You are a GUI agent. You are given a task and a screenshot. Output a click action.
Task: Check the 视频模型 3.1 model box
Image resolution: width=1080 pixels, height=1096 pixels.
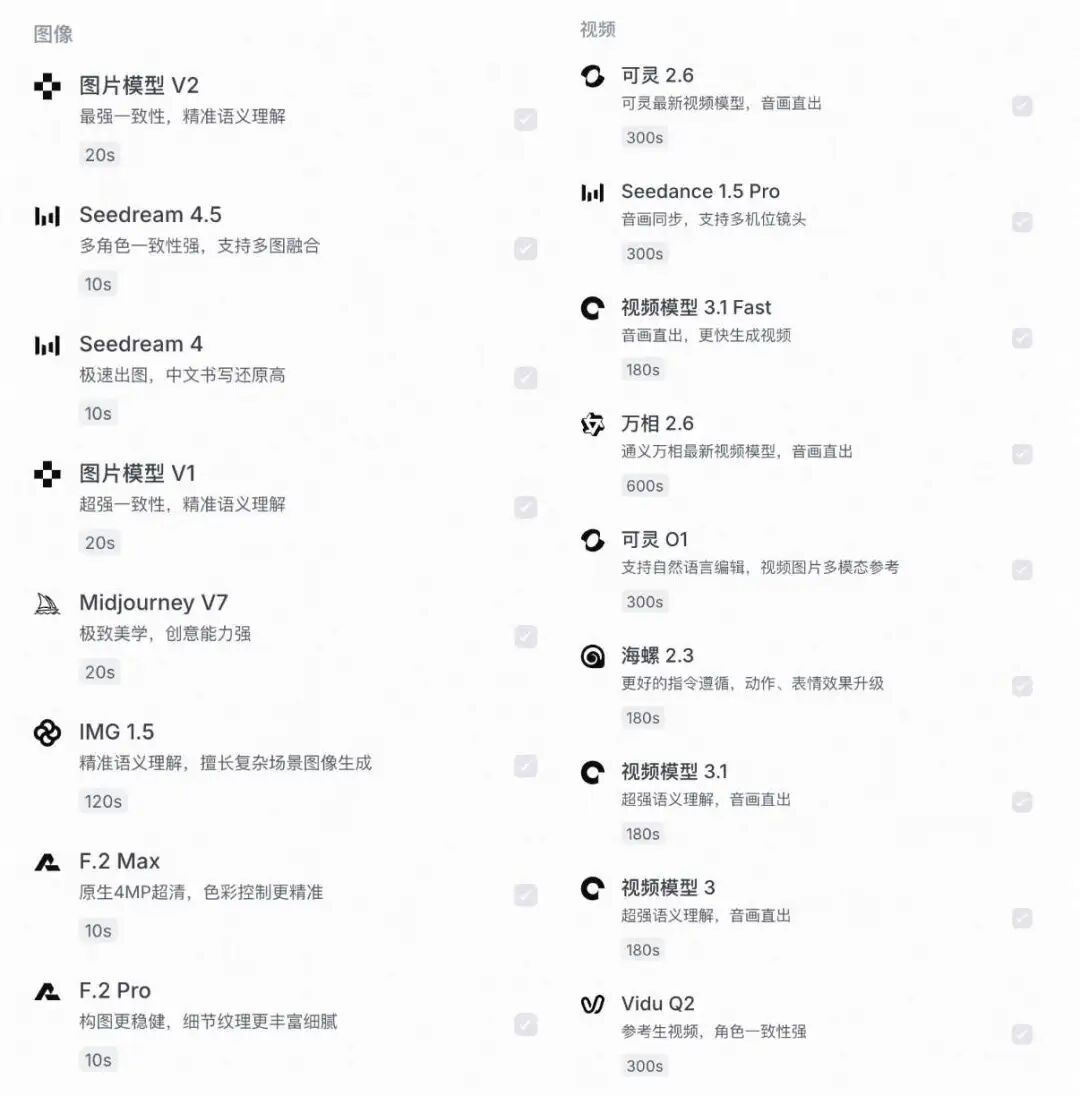click(1022, 802)
